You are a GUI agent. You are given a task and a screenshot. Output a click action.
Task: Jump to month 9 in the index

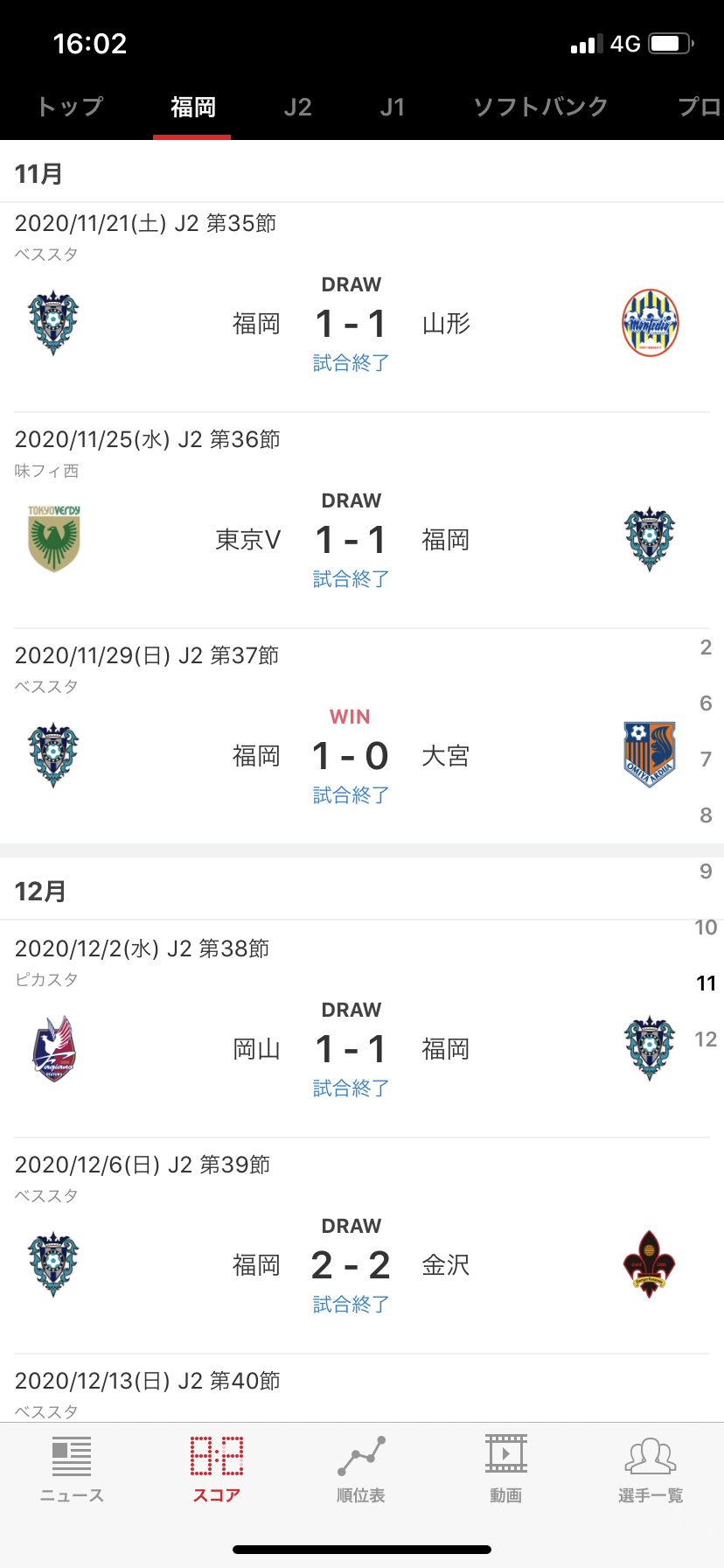(x=706, y=871)
